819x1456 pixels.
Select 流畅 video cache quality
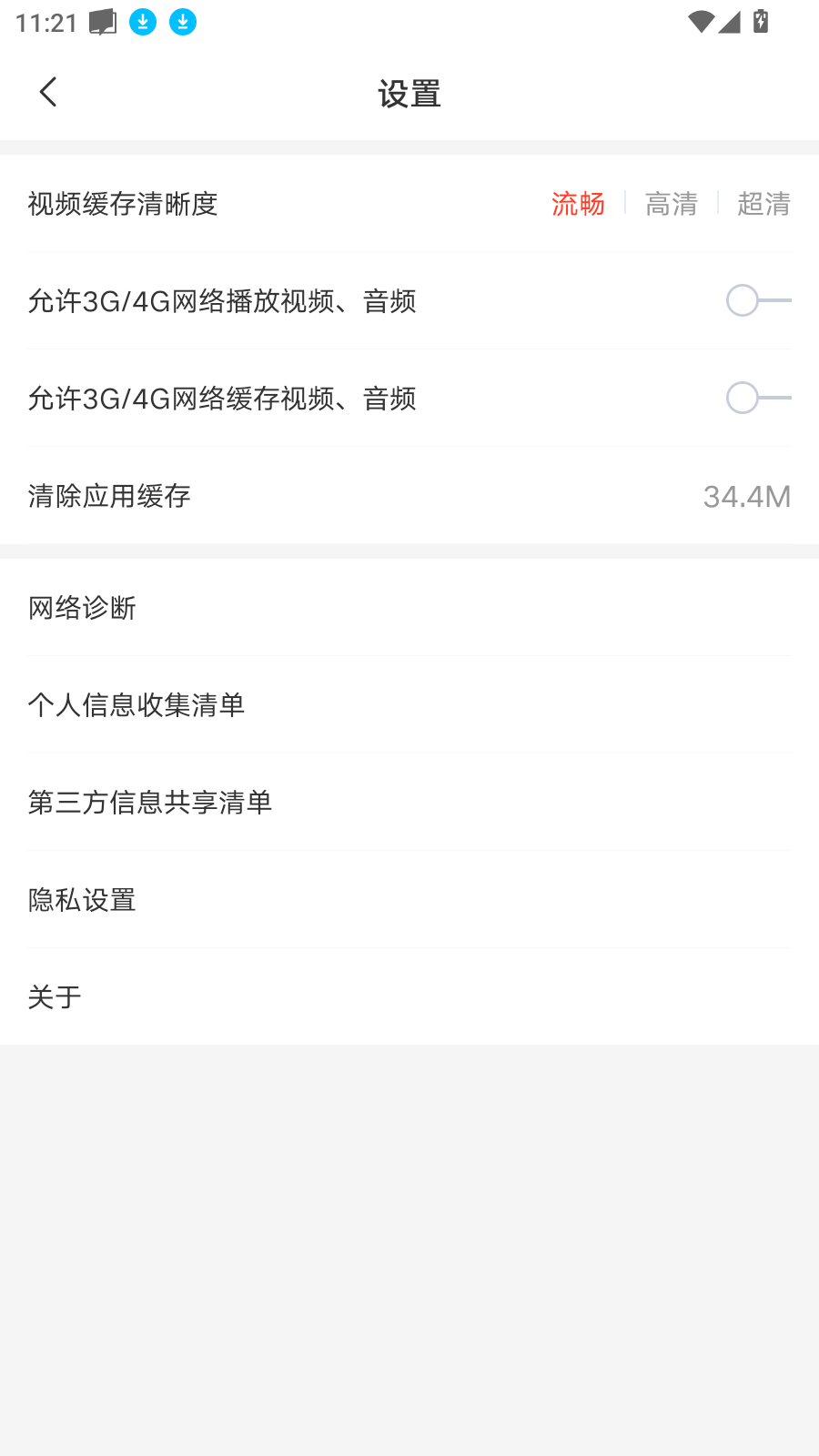tap(578, 204)
